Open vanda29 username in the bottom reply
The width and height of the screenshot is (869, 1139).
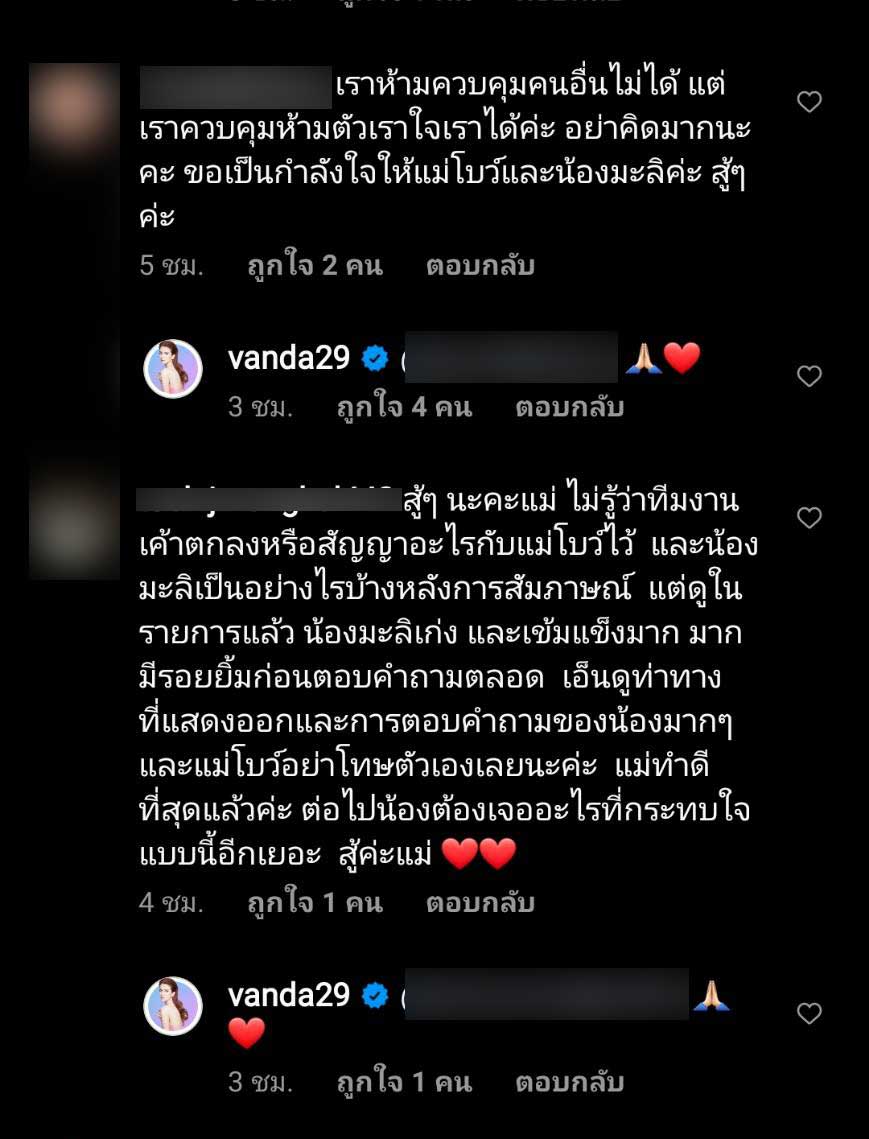(x=289, y=995)
